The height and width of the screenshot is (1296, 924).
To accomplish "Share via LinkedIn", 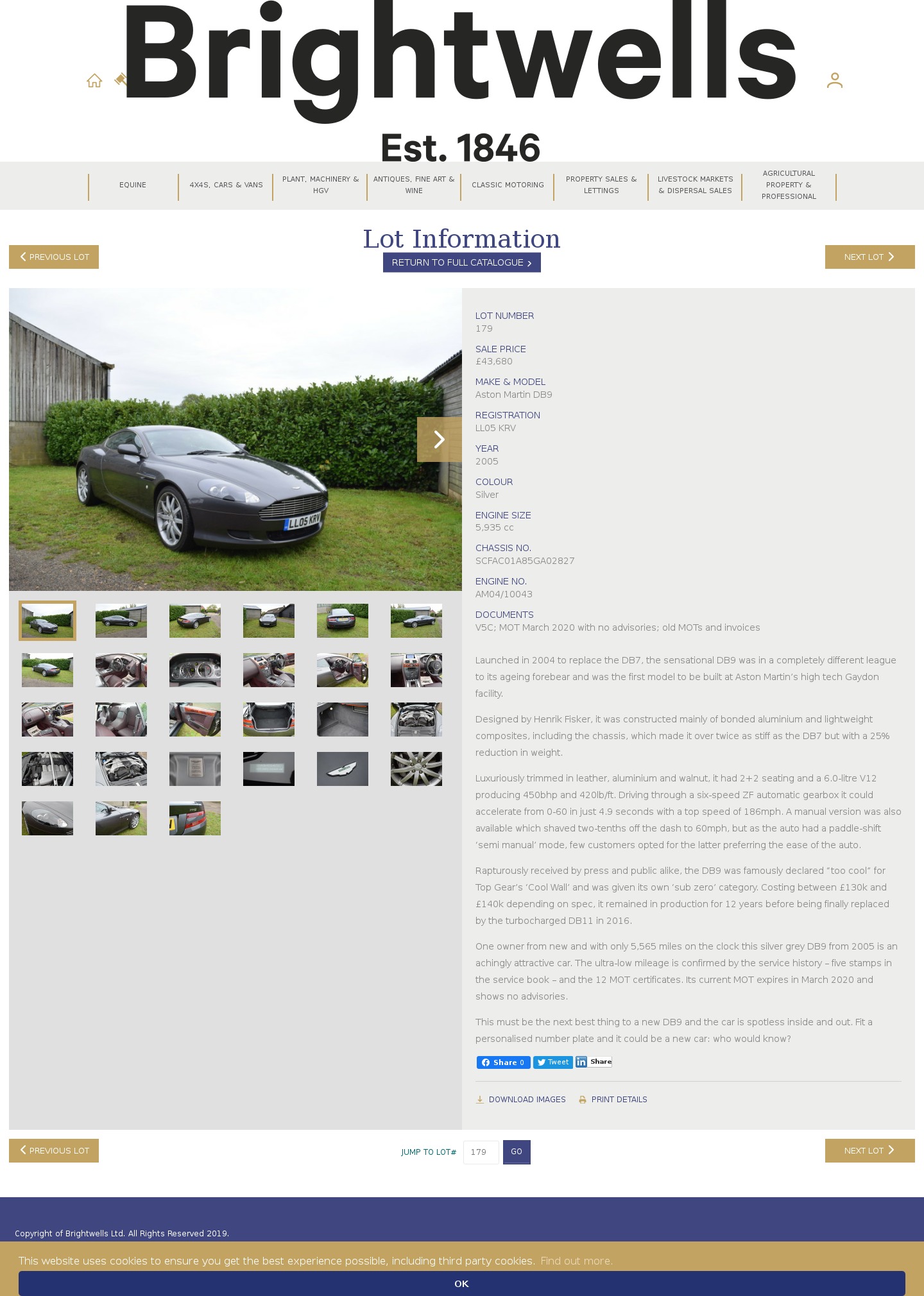I will [594, 1062].
